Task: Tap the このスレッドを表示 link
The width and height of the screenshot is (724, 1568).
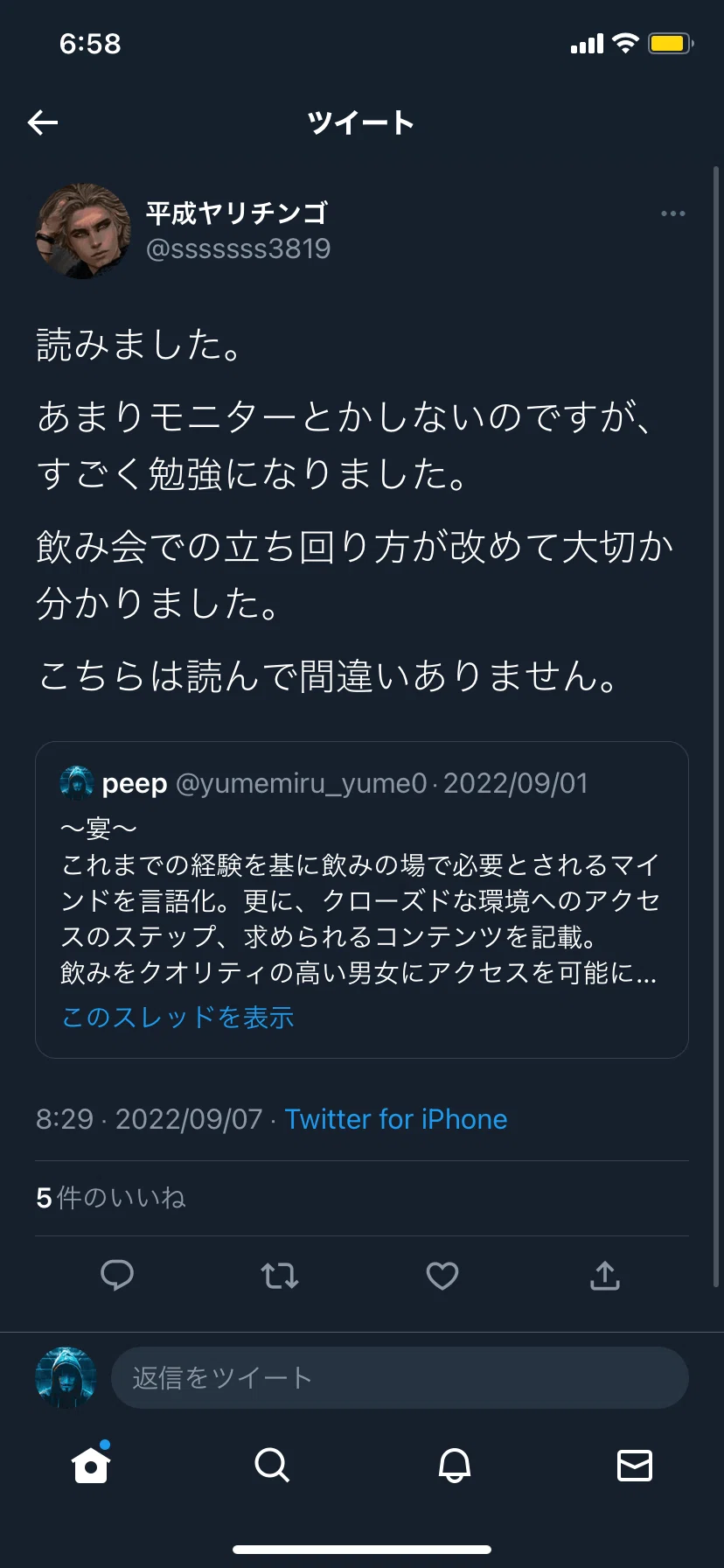Action: click(x=178, y=1017)
